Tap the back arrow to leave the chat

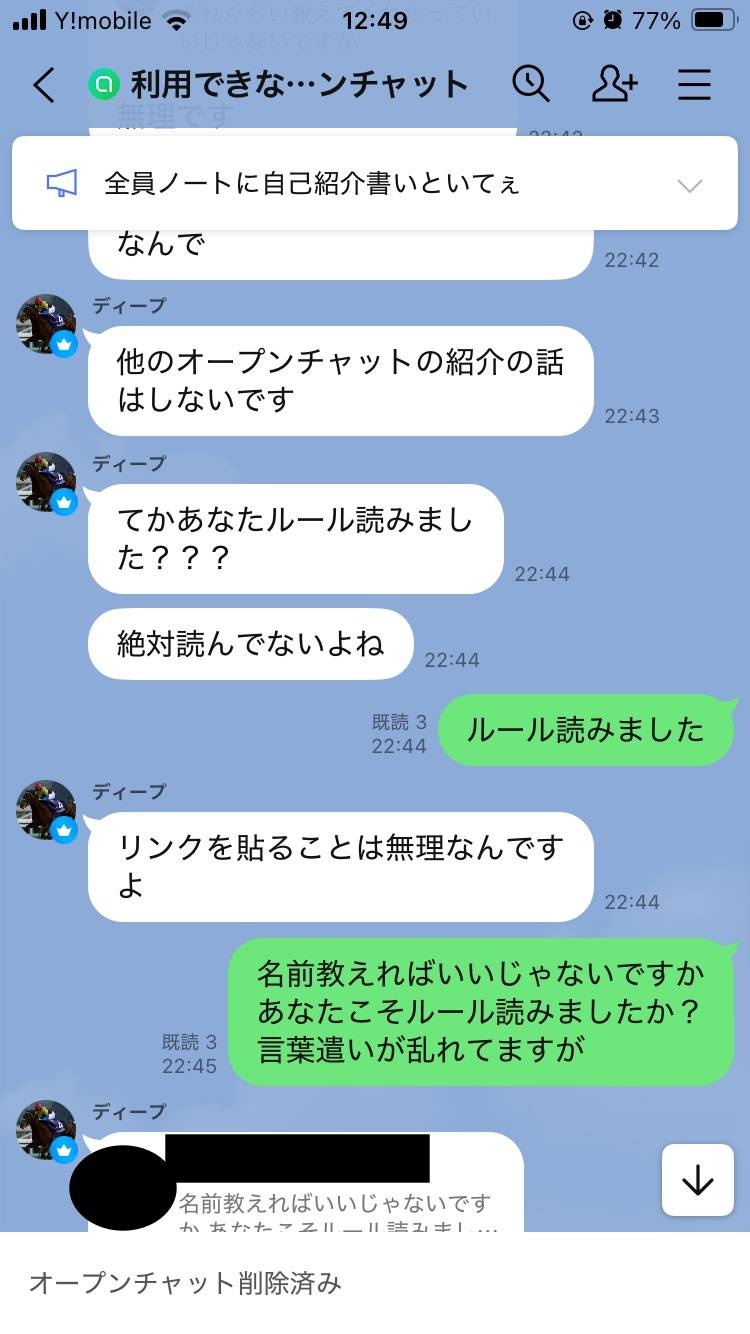point(42,86)
